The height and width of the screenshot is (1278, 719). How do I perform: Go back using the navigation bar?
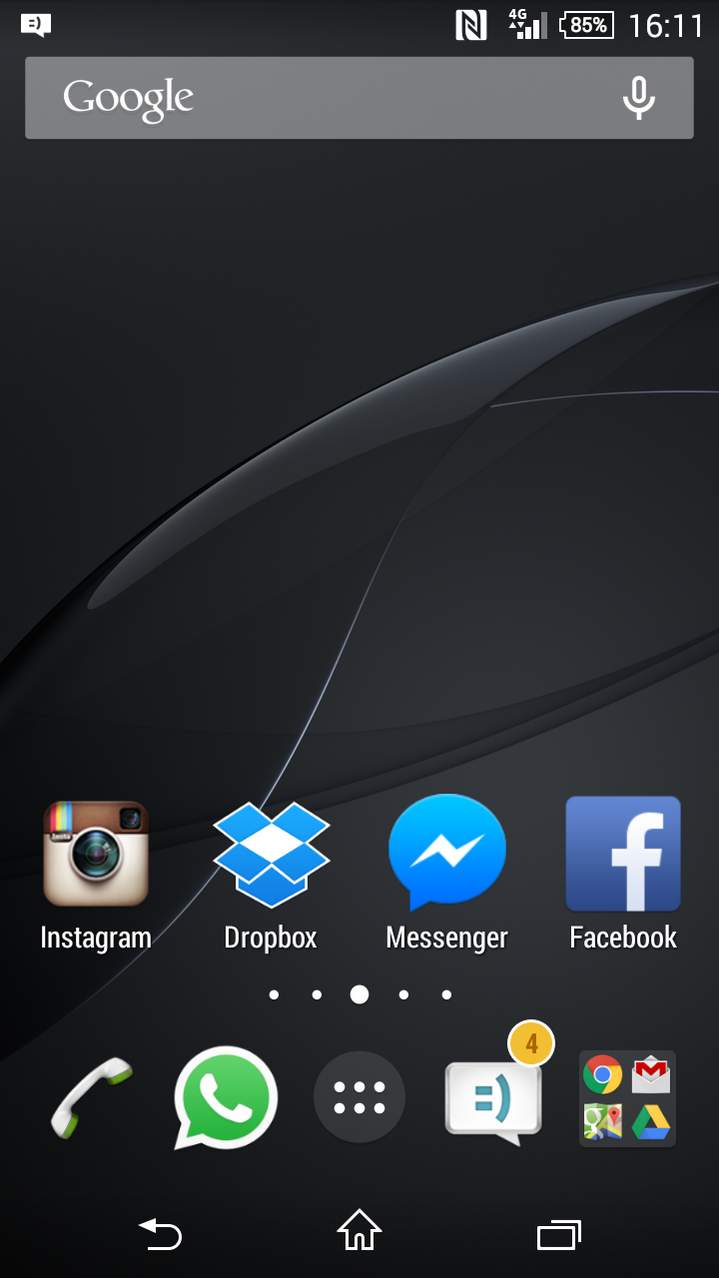160,1234
